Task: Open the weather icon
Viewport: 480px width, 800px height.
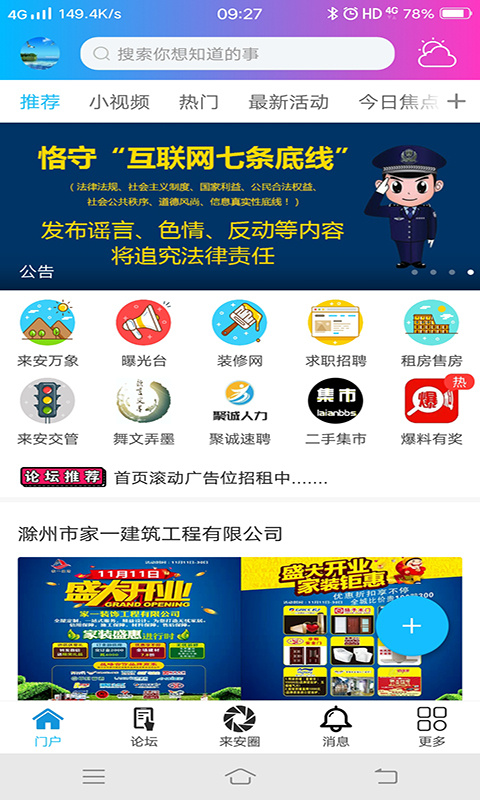Action: coord(437,53)
